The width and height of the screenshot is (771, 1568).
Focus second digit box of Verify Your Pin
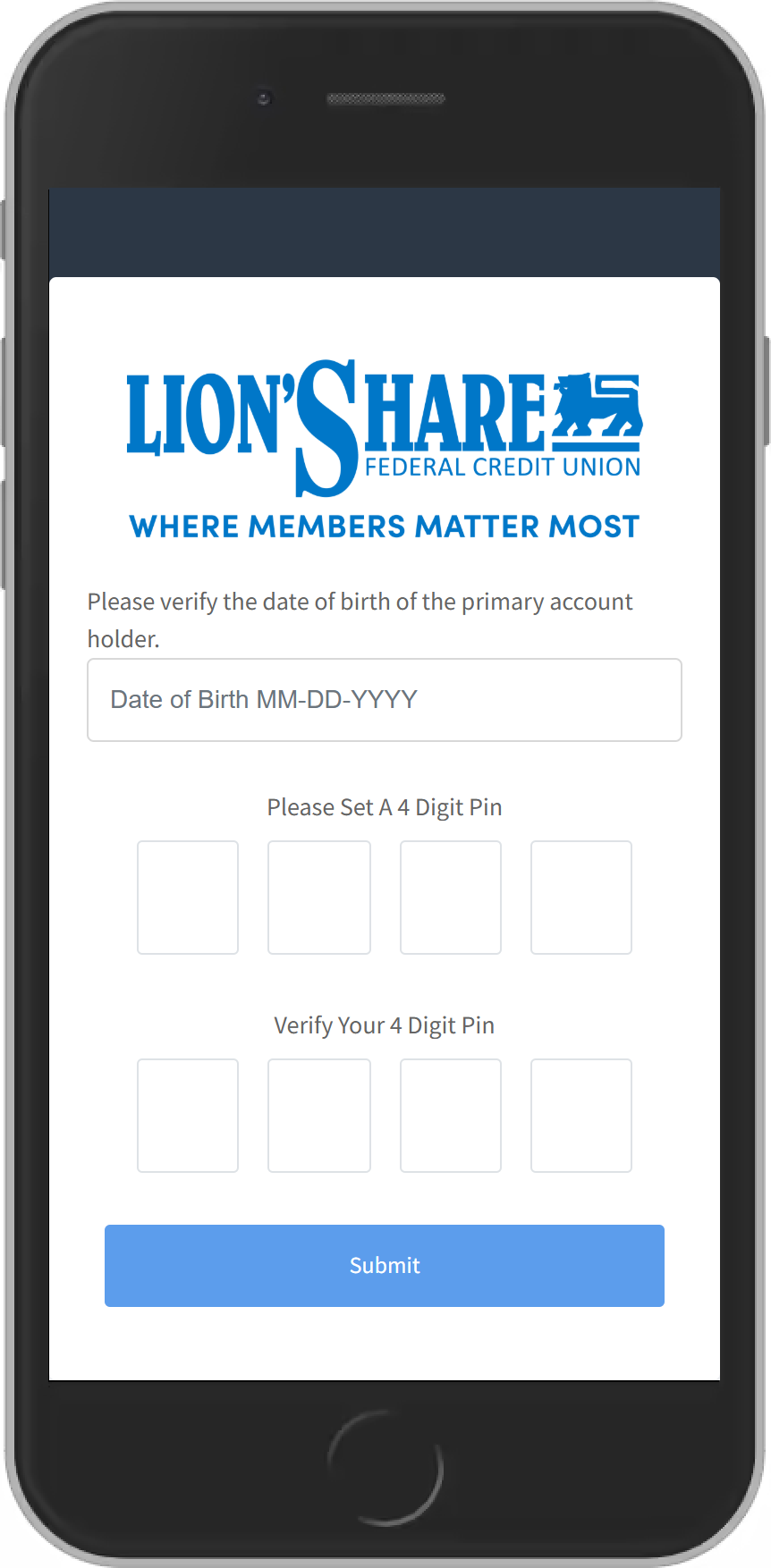click(x=319, y=1116)
